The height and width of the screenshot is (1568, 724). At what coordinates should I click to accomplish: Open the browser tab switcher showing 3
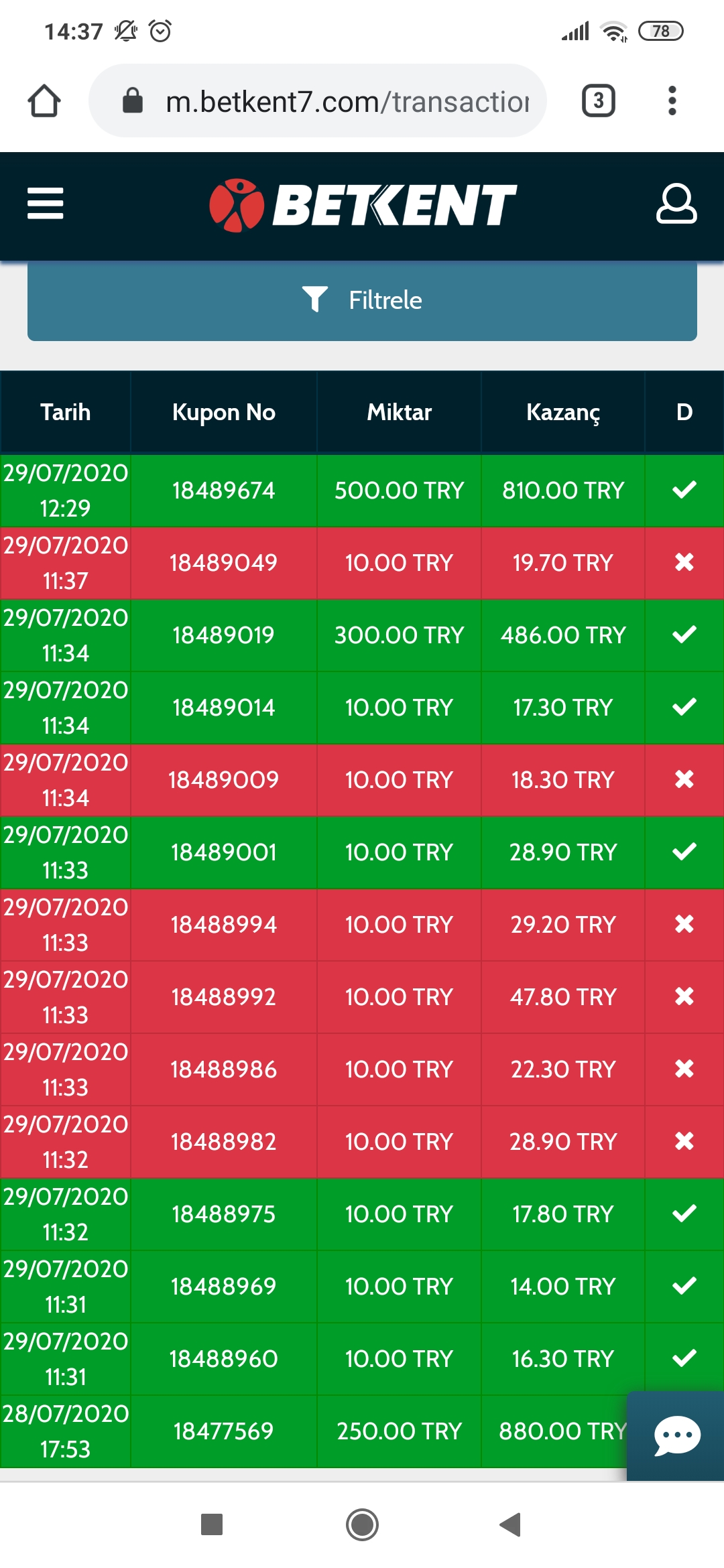(599, 101)
